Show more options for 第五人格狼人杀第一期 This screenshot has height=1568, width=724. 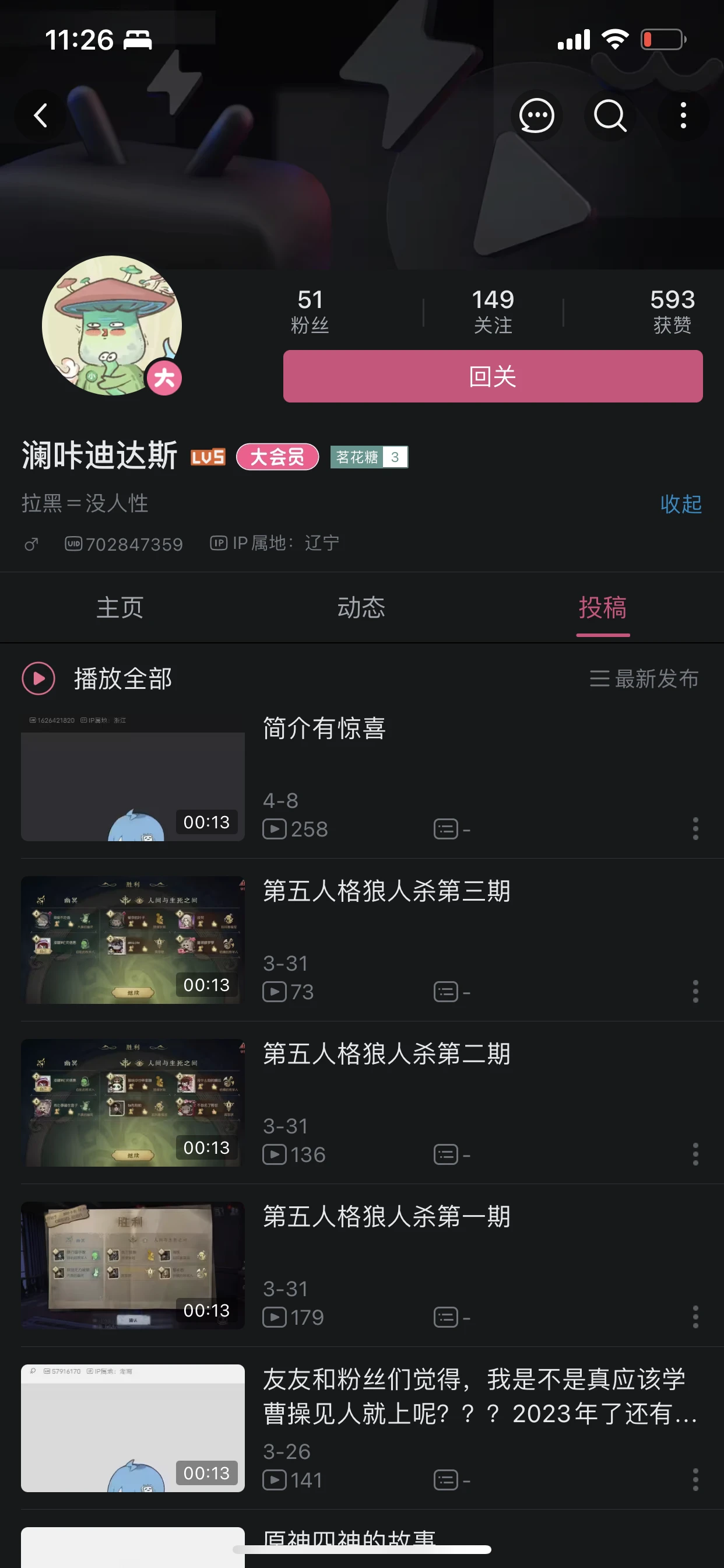click(695, 1317)
